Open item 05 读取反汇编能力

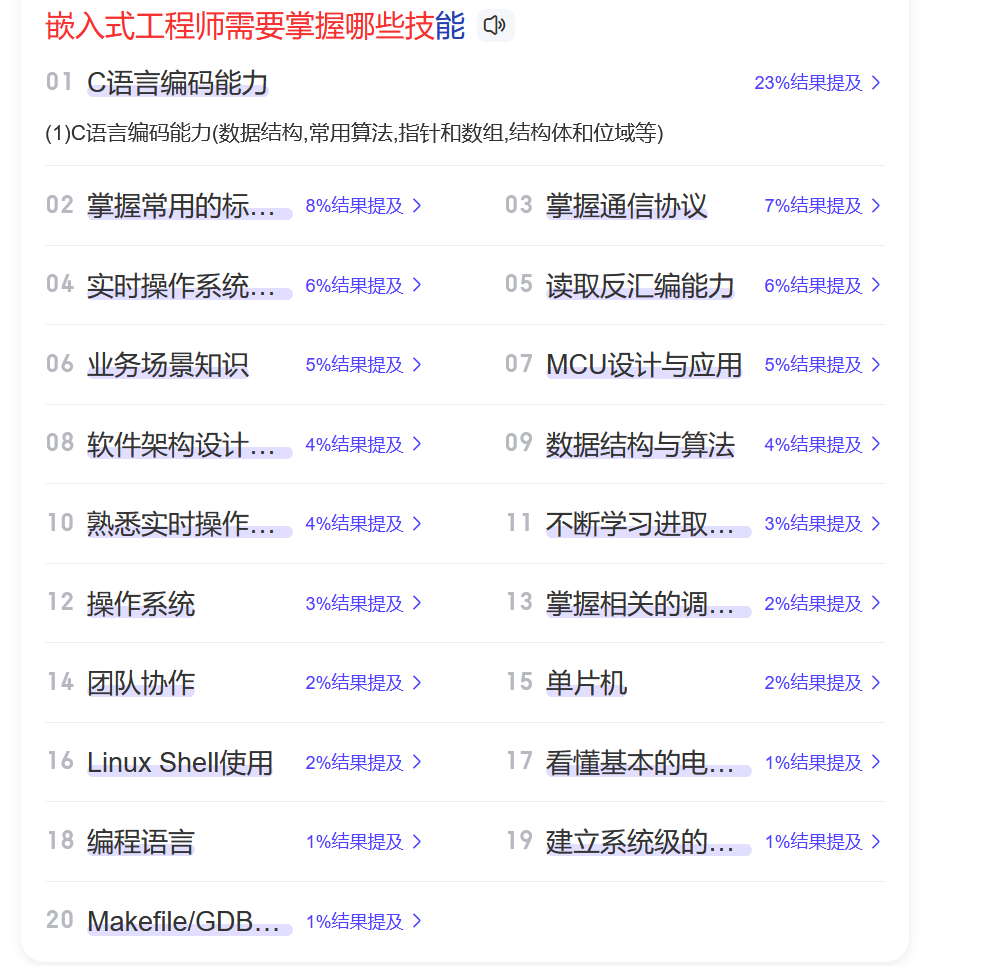coord(639,286)
